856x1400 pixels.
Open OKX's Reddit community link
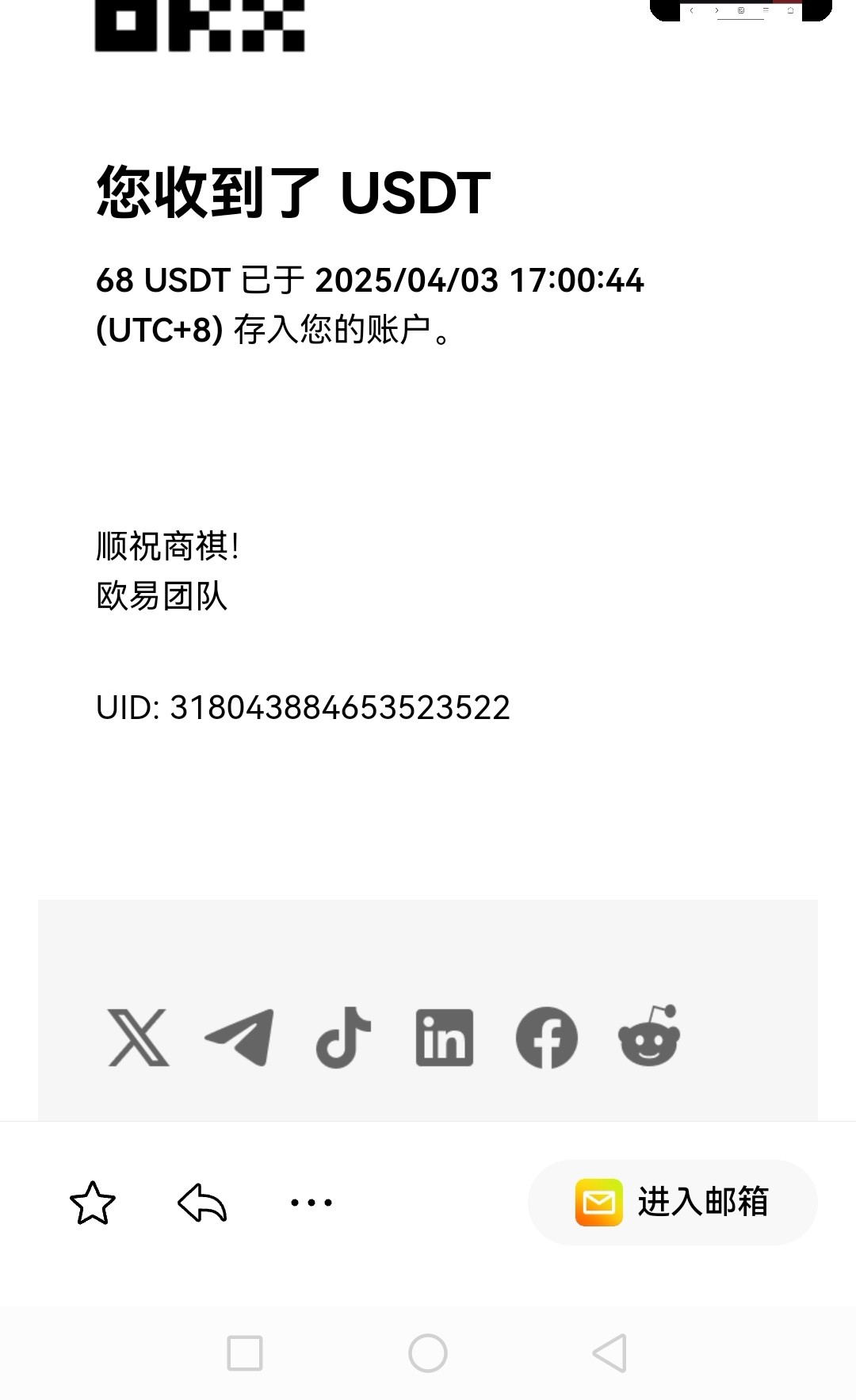[x=649, y=1035]
